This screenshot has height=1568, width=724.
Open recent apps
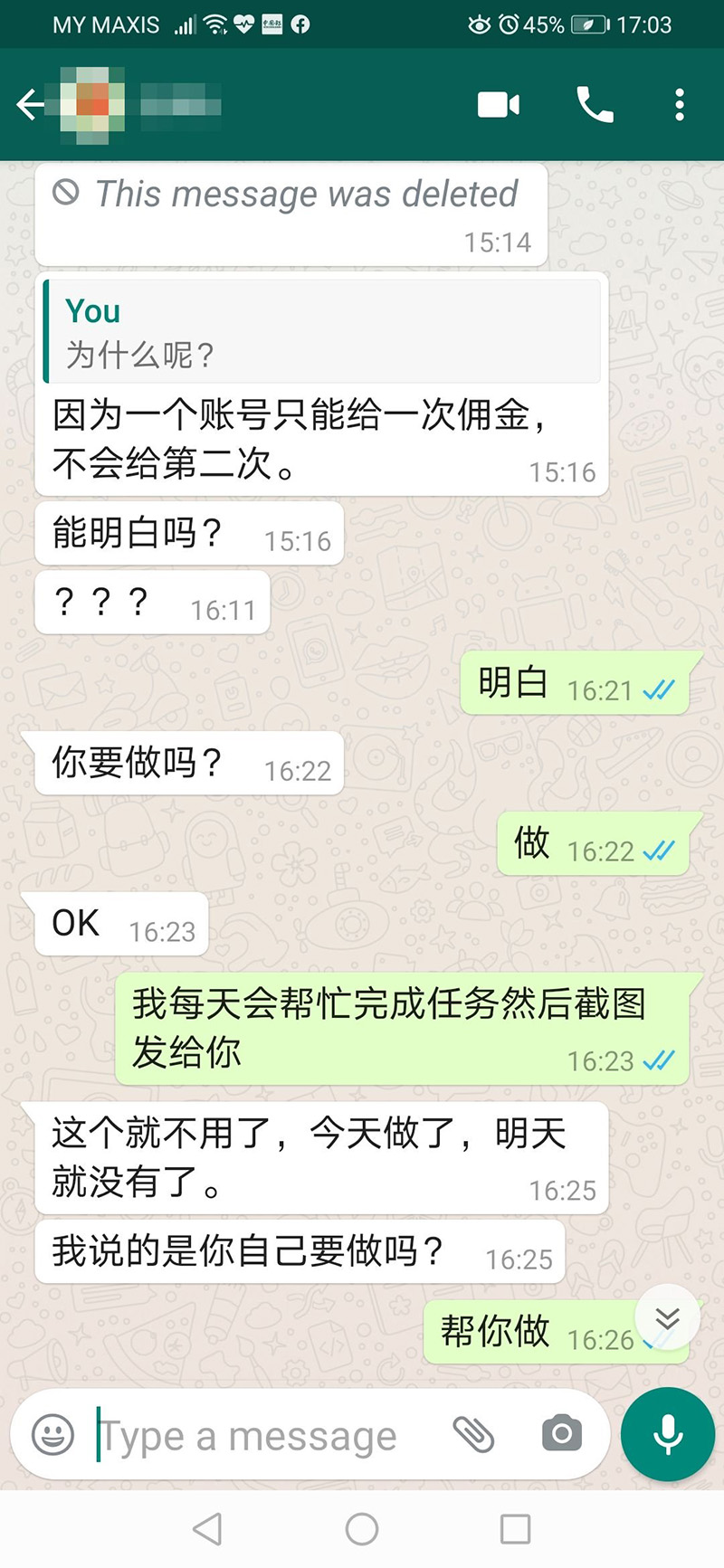coord(515,1529)
